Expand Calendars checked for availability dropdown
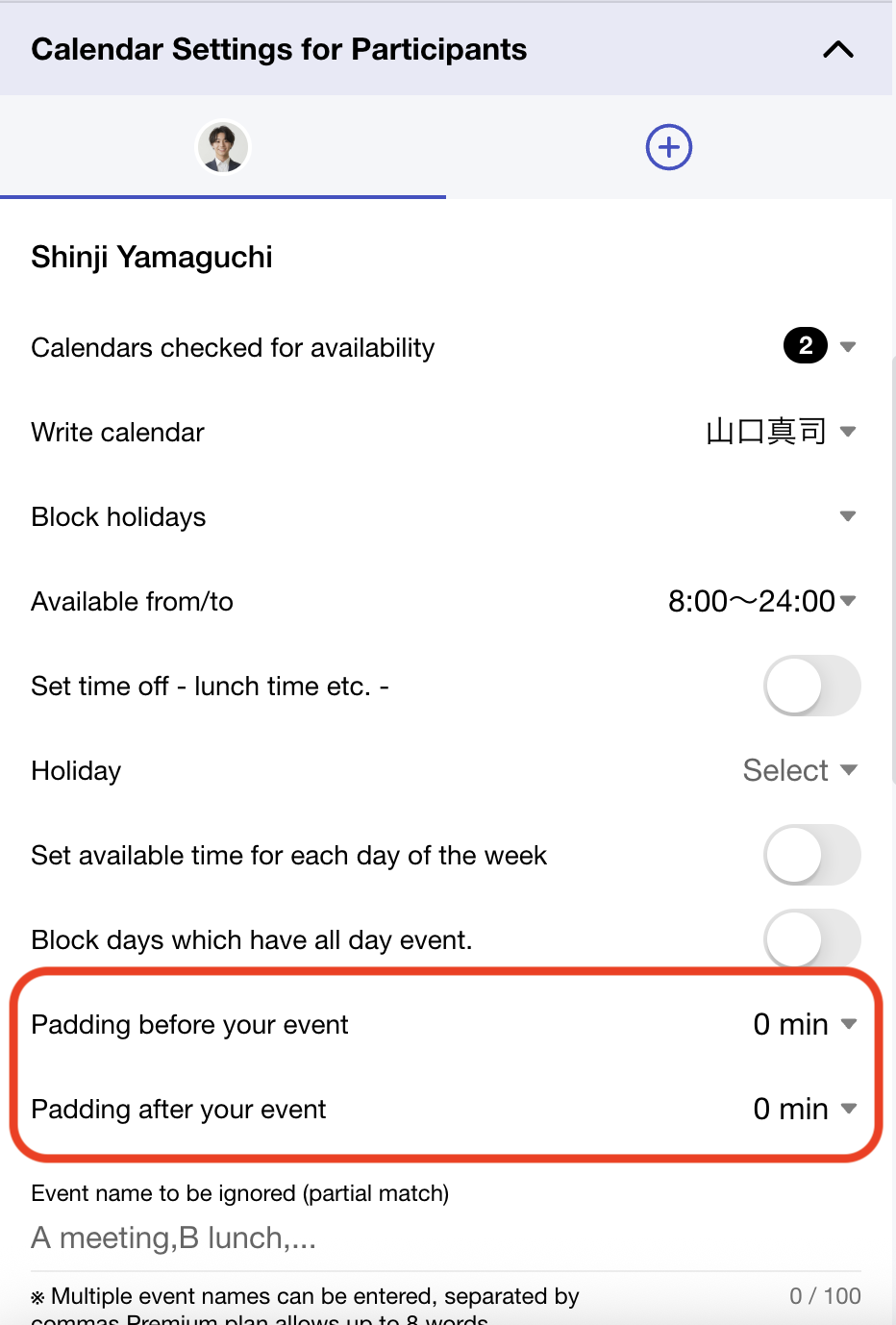This screenshot has width=896, height=1325. (820, 346)
